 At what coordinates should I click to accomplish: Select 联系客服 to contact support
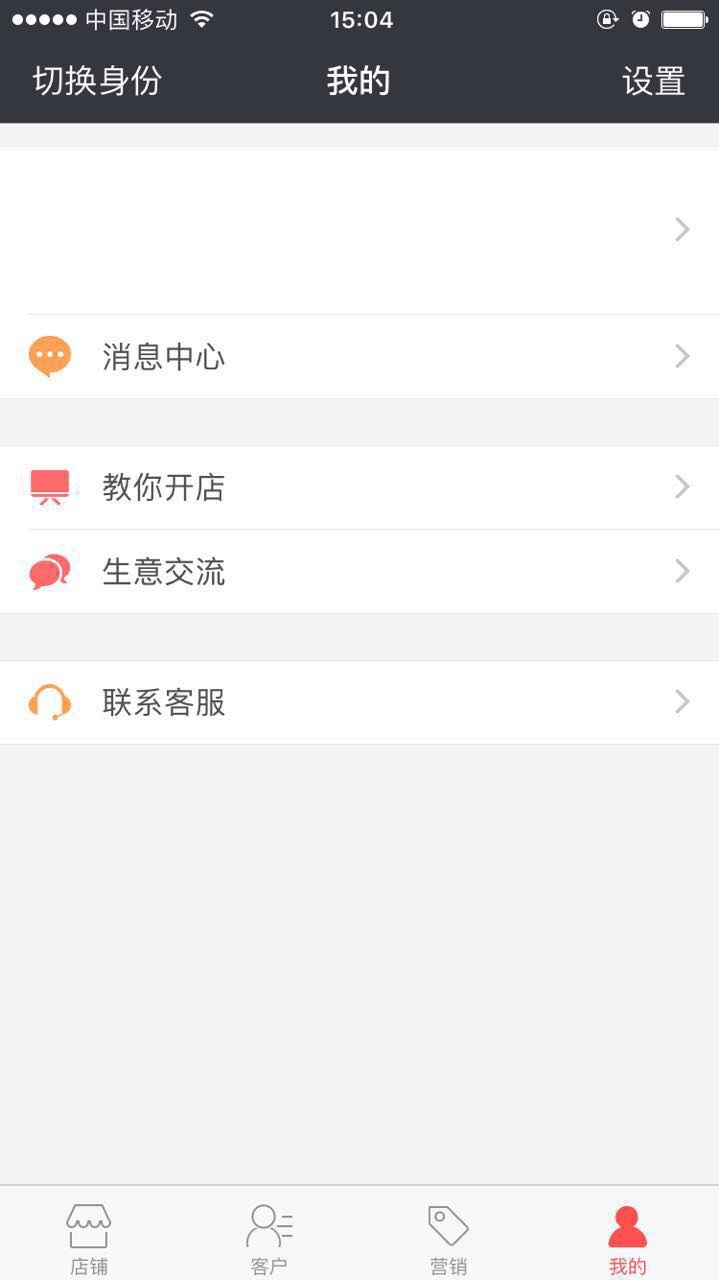click(x=359, y=703)
